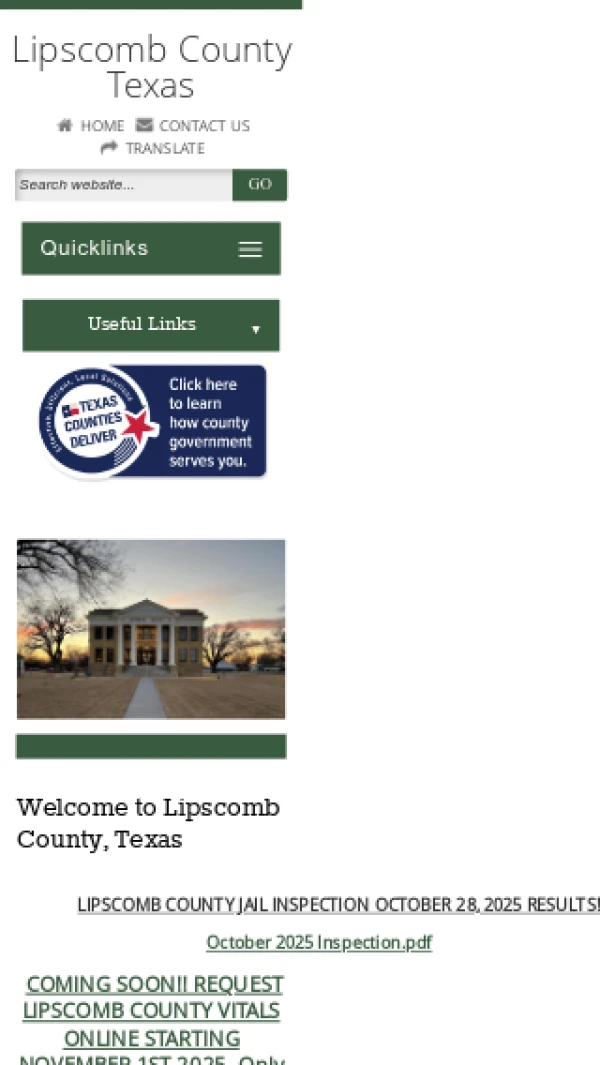
Task: Open the Lipscomb County Jail Inspection results link
Action: (x=338, y=905)
